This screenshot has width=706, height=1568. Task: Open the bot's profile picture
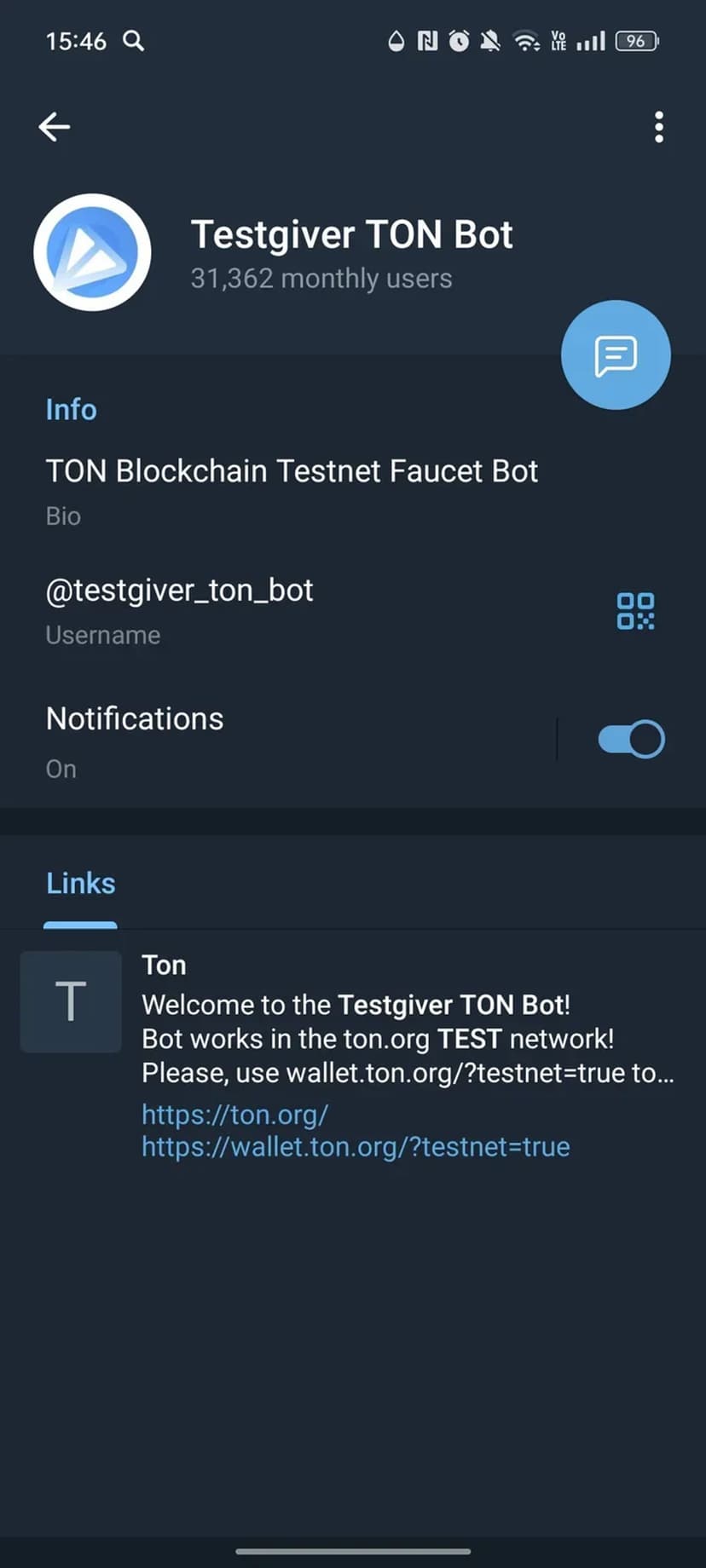tap(92, 252)
